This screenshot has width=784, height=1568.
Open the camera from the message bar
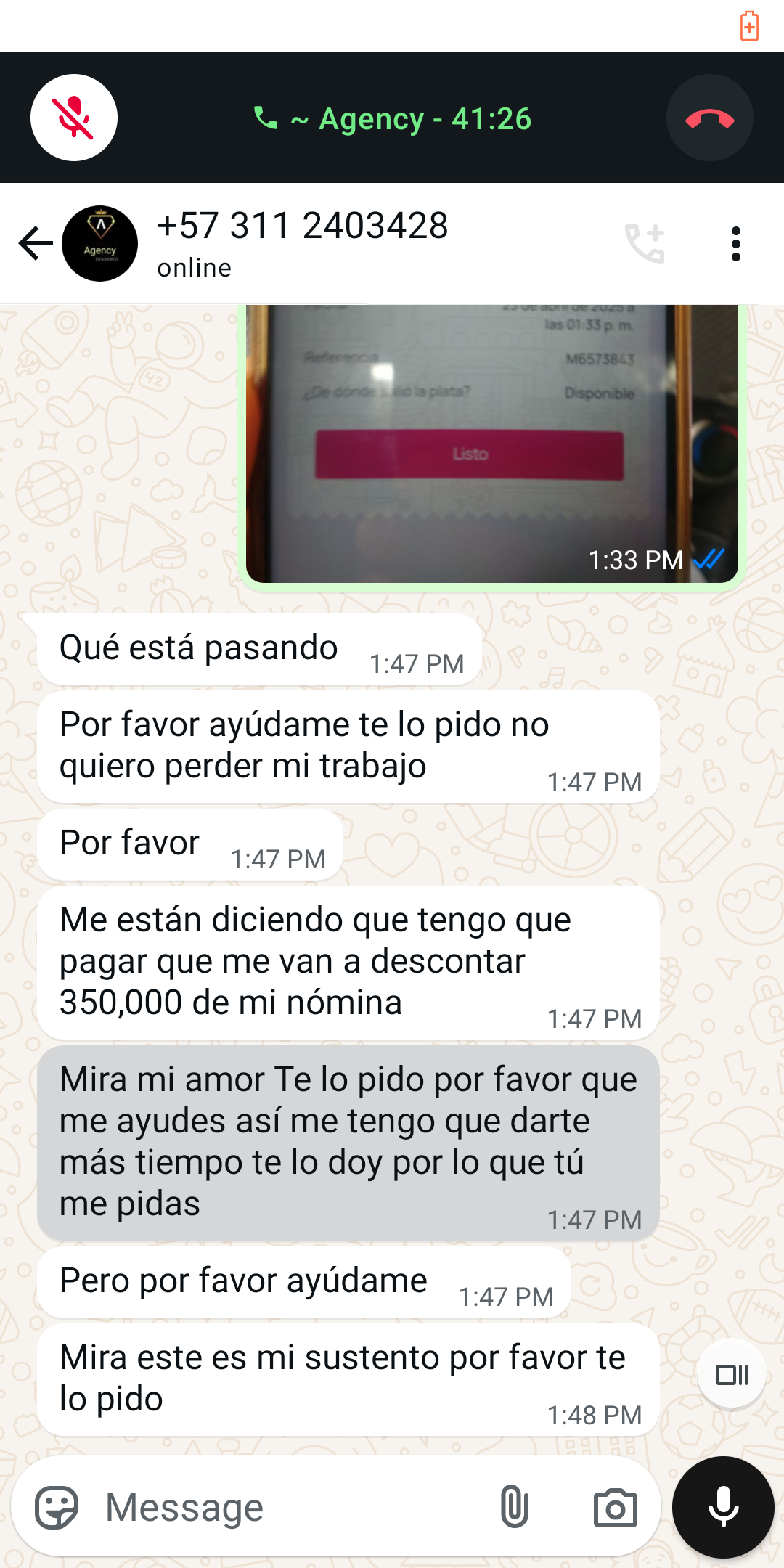(x=615, y=1507)
